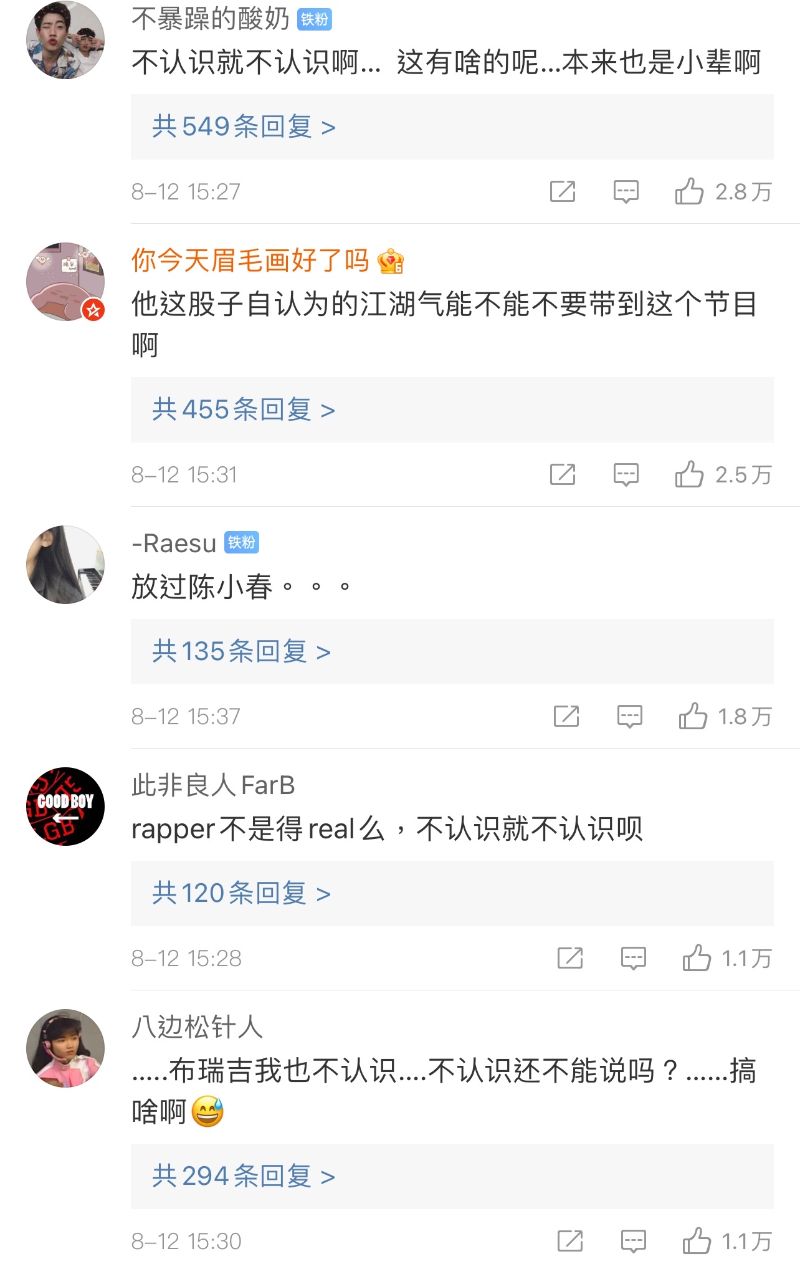
Task: Open 八边松针人's profile picture
Action: pos(65,1048)
